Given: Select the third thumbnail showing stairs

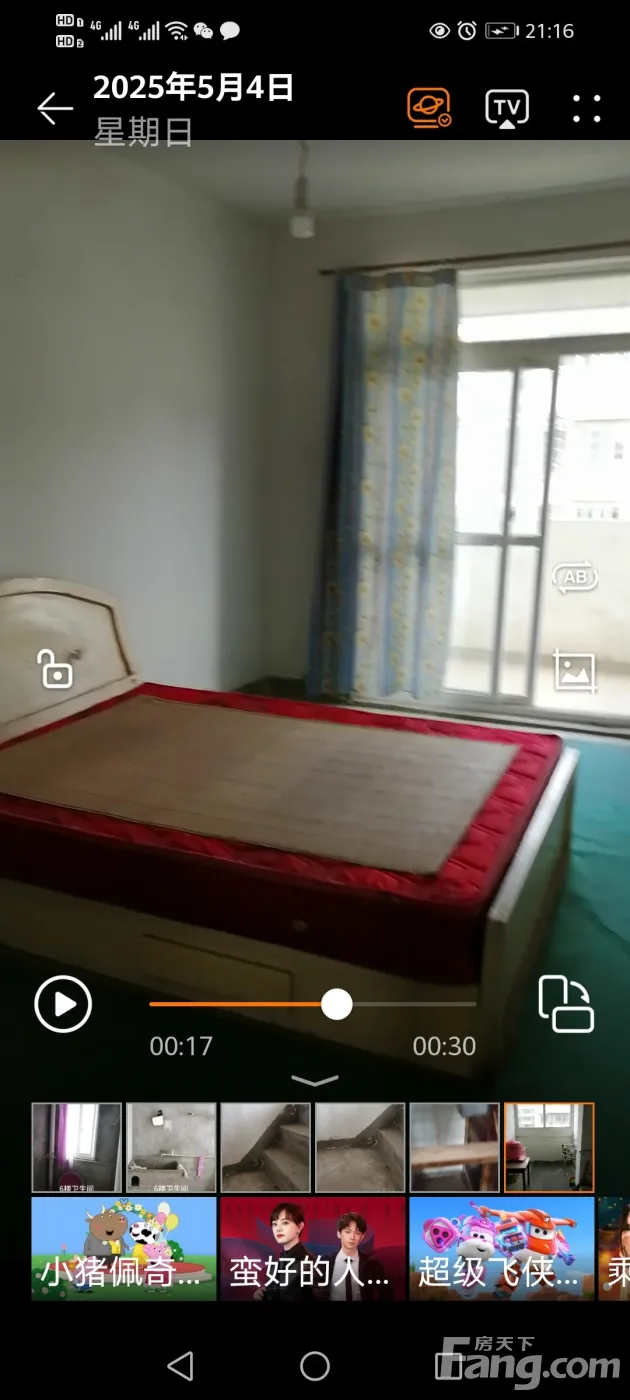Looking at the screenshot, I should coord(265,1147).
